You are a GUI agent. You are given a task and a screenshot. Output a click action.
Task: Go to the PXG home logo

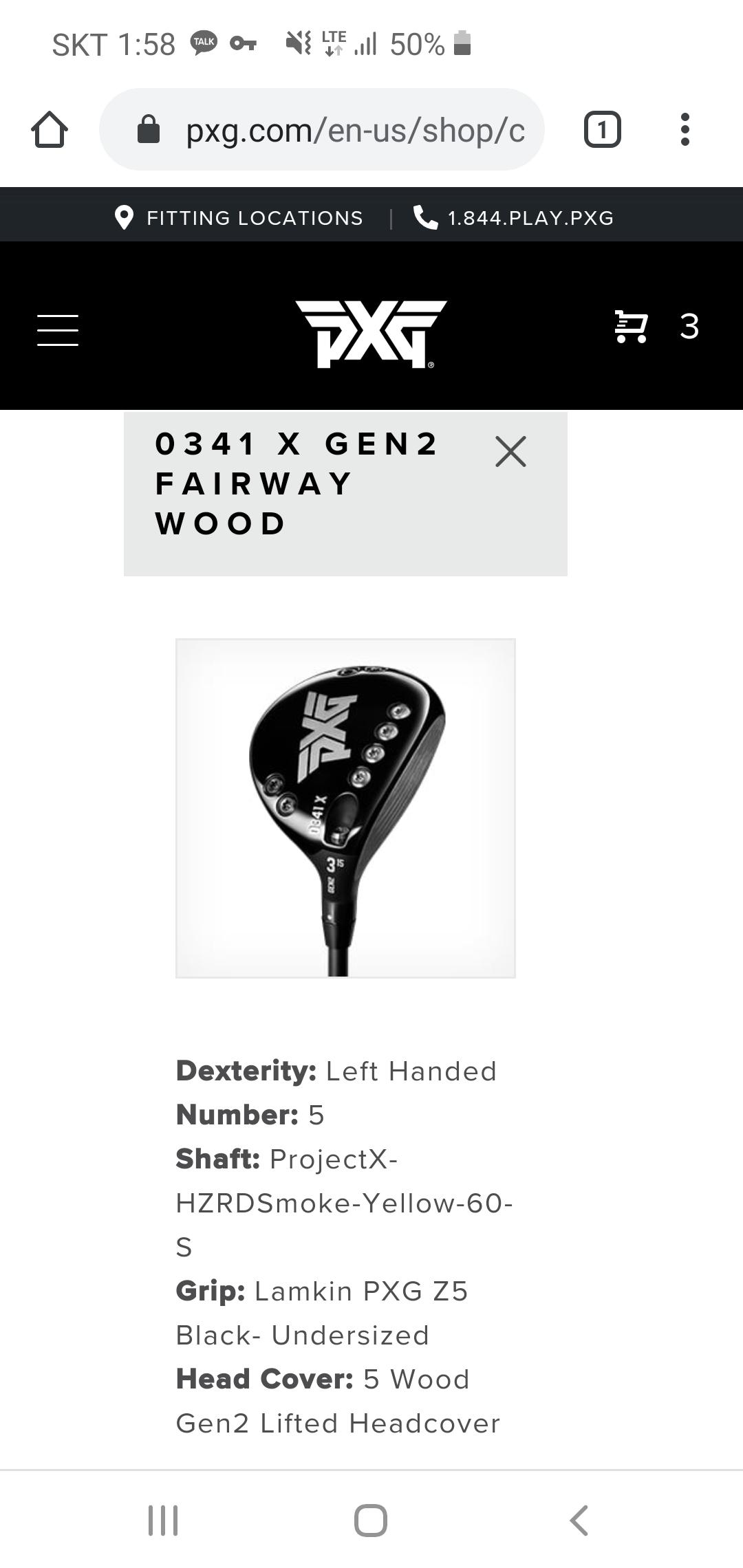pyautogui.click(x=371, y=334)
